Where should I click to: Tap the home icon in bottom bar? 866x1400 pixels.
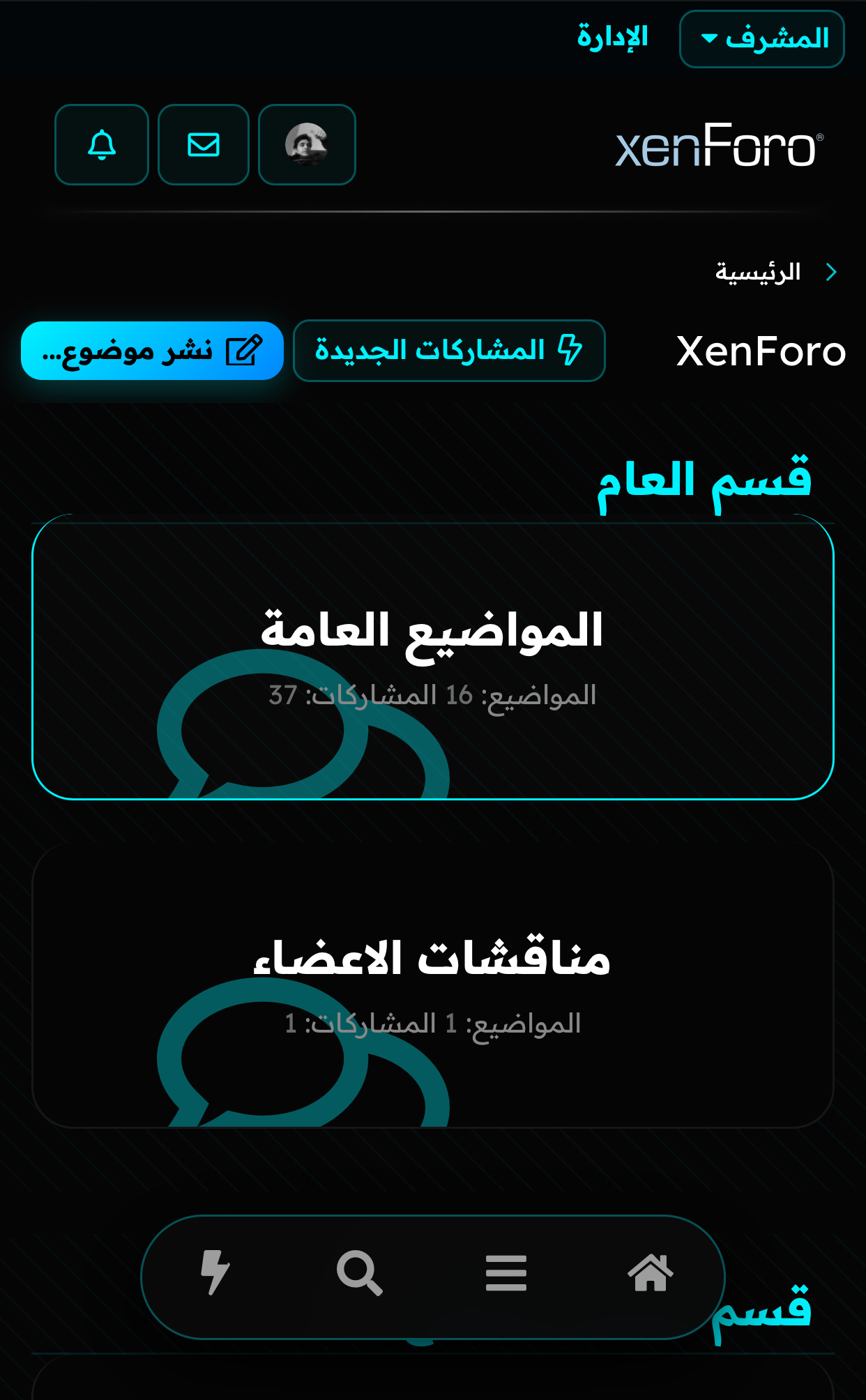pos(650,1273)
